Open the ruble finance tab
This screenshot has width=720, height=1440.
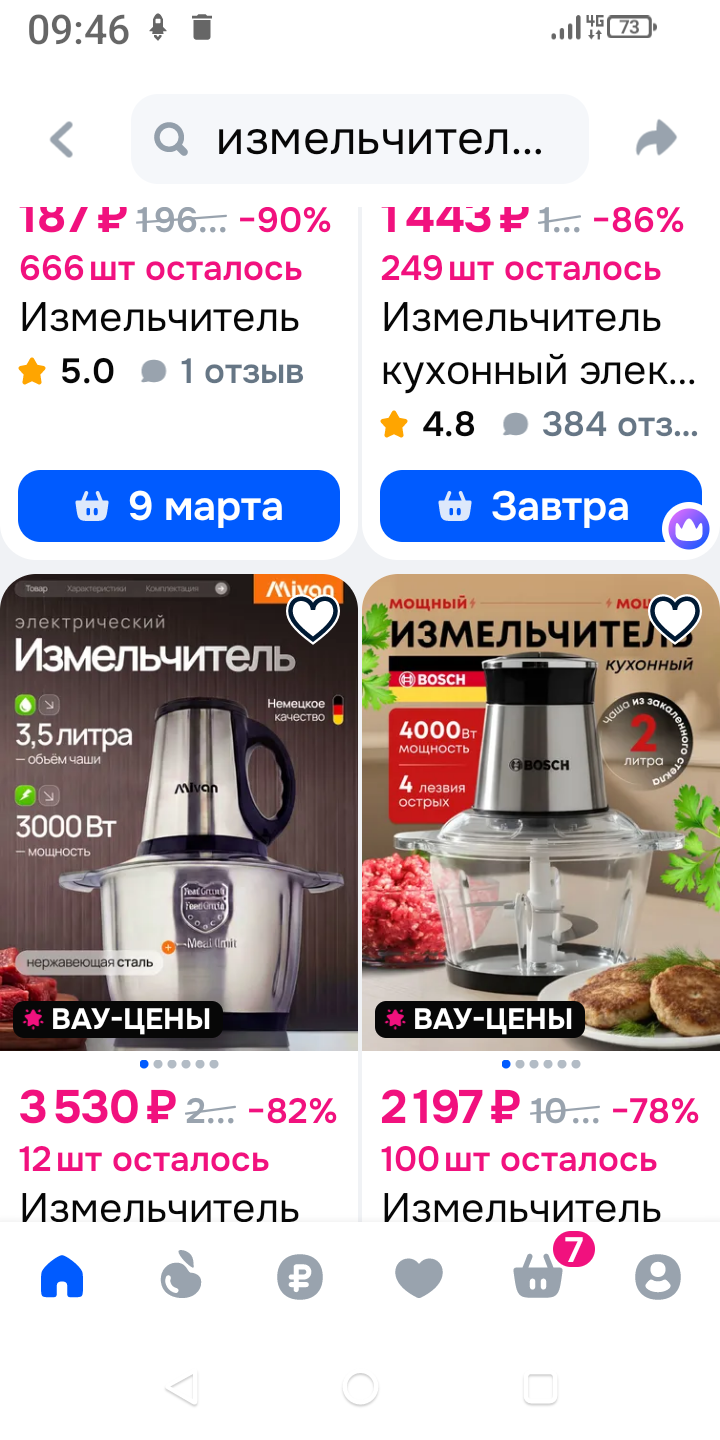coord(300,1277)
